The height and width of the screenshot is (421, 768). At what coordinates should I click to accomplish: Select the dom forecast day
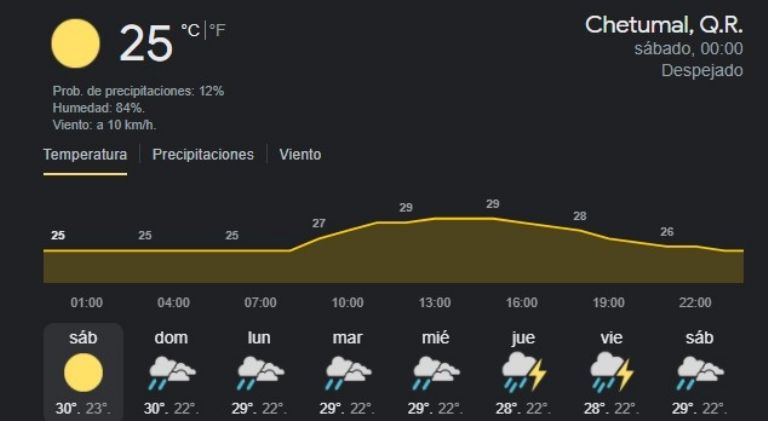pos(171,372)
